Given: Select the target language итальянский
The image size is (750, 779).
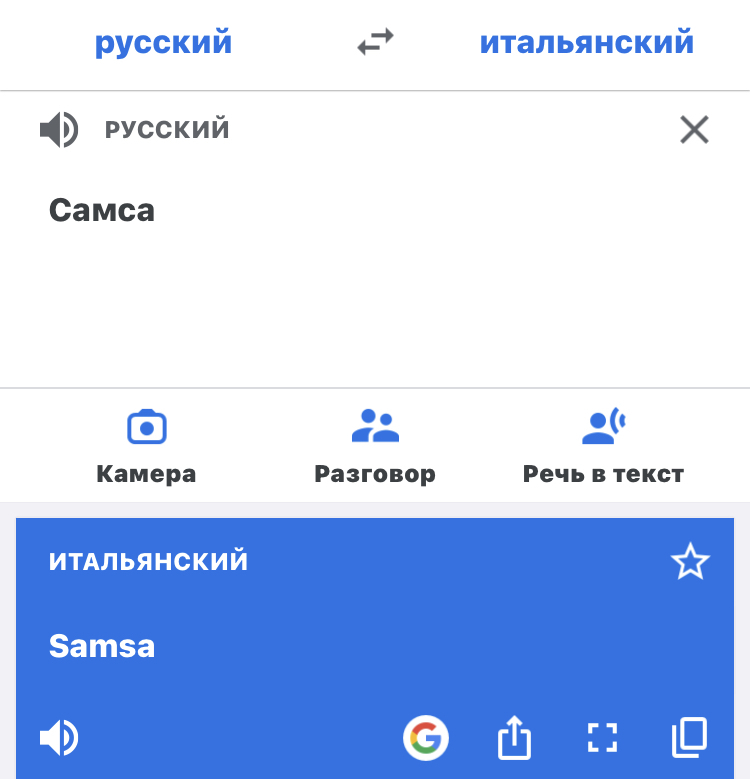Looking at the screenshot, I should tap(586, 43).
